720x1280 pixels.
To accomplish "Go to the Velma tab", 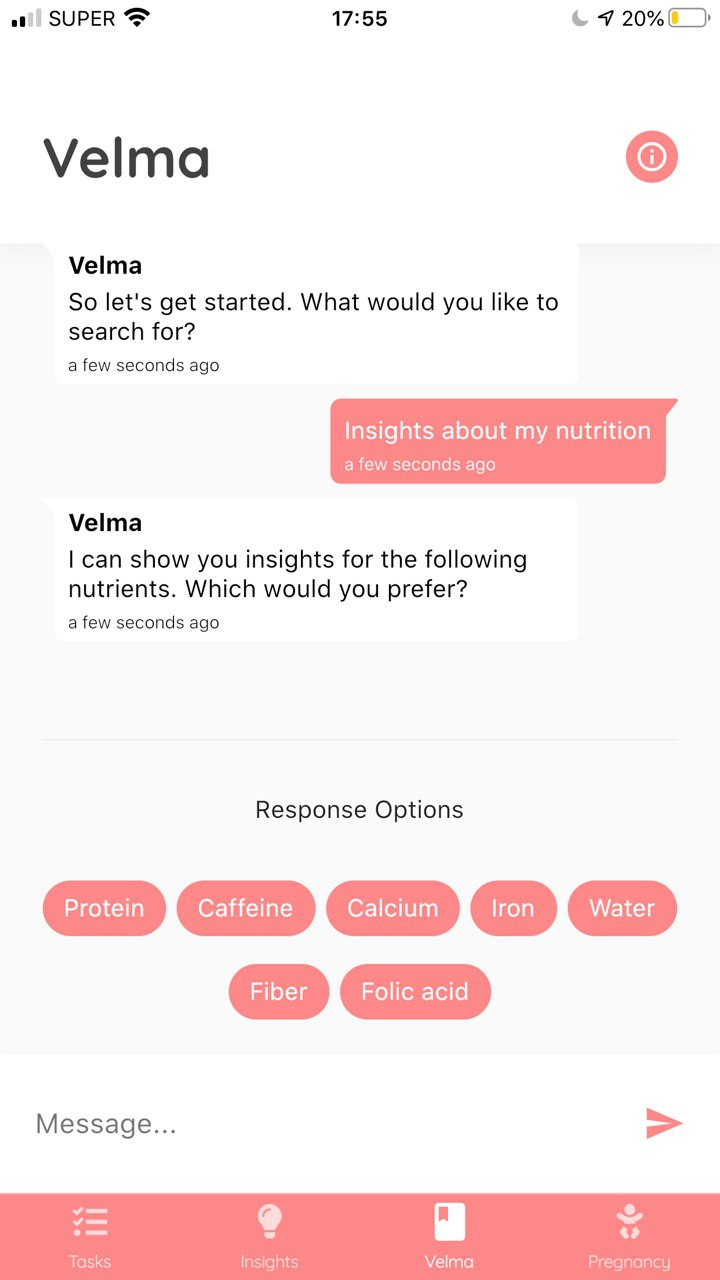I will 449,1236.
